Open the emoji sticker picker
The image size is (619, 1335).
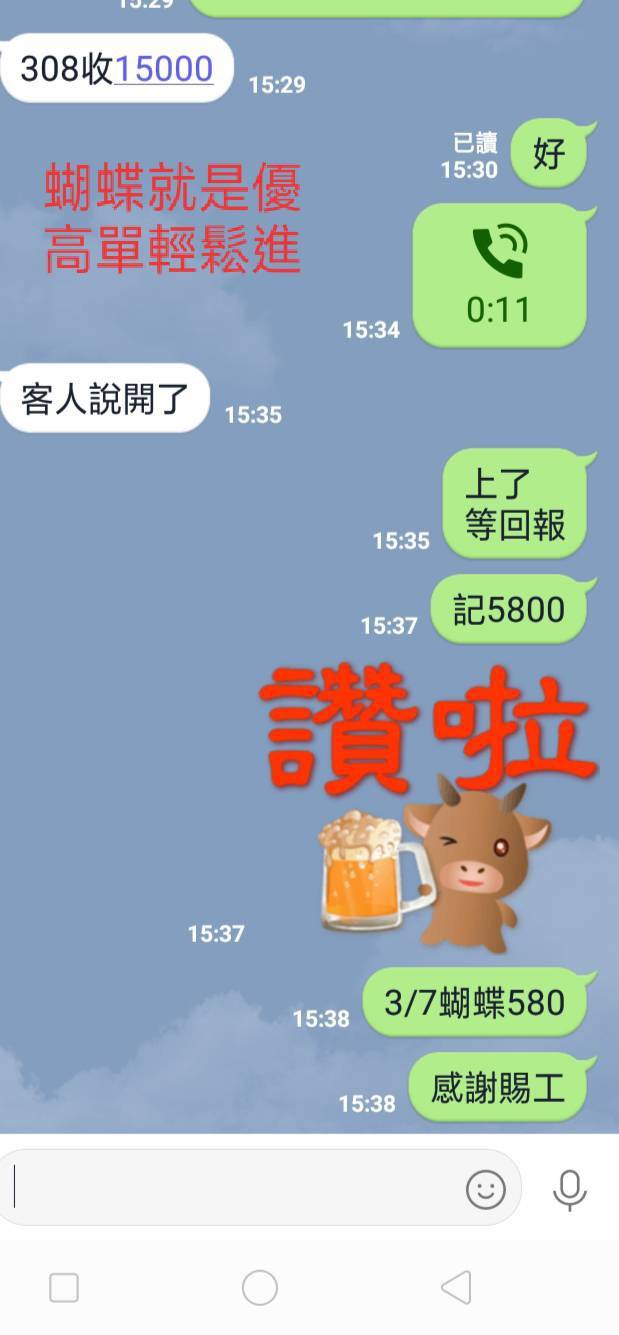point(485,1189)
